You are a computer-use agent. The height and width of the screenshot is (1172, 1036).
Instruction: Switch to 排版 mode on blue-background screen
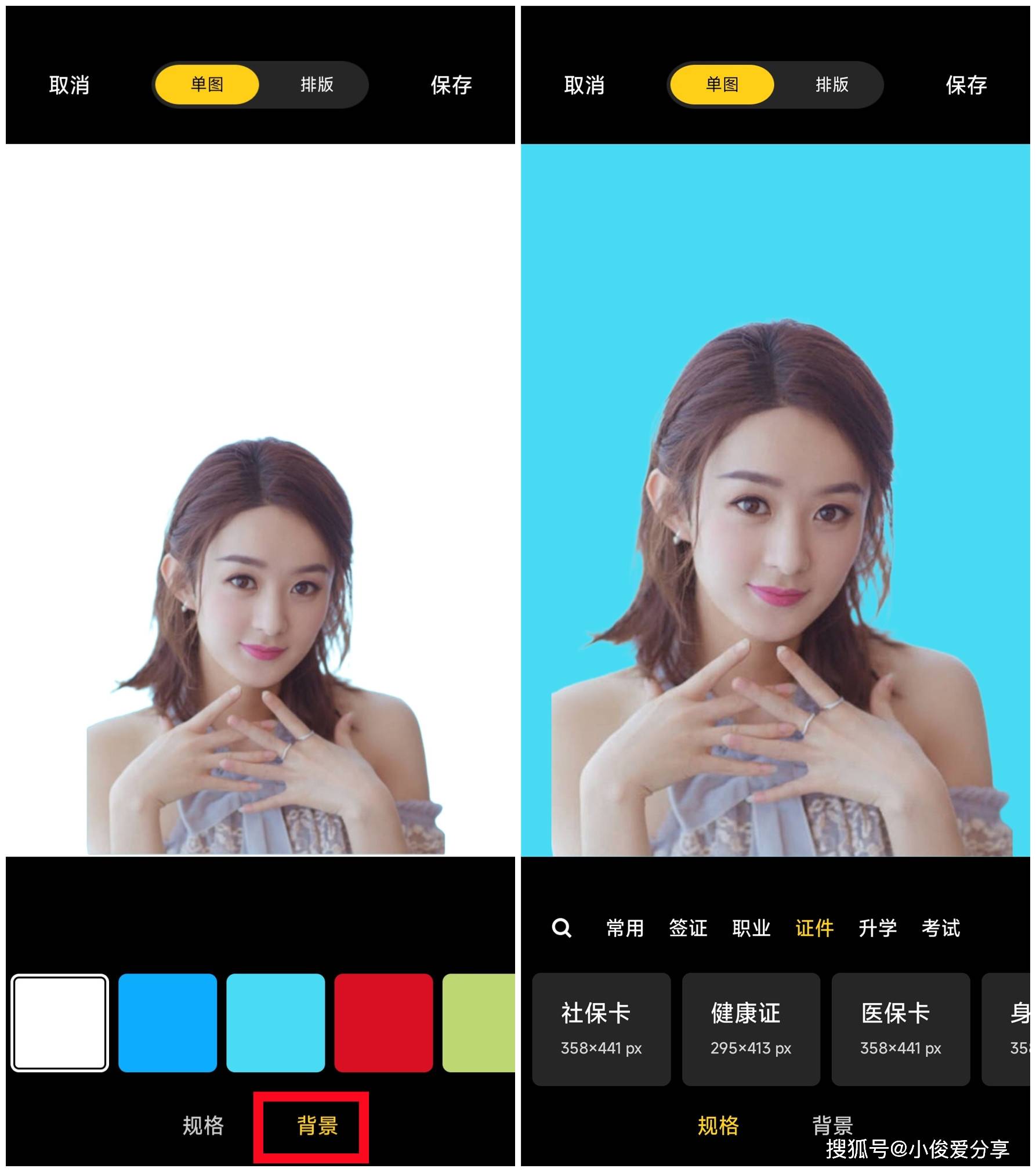[832, 85]
